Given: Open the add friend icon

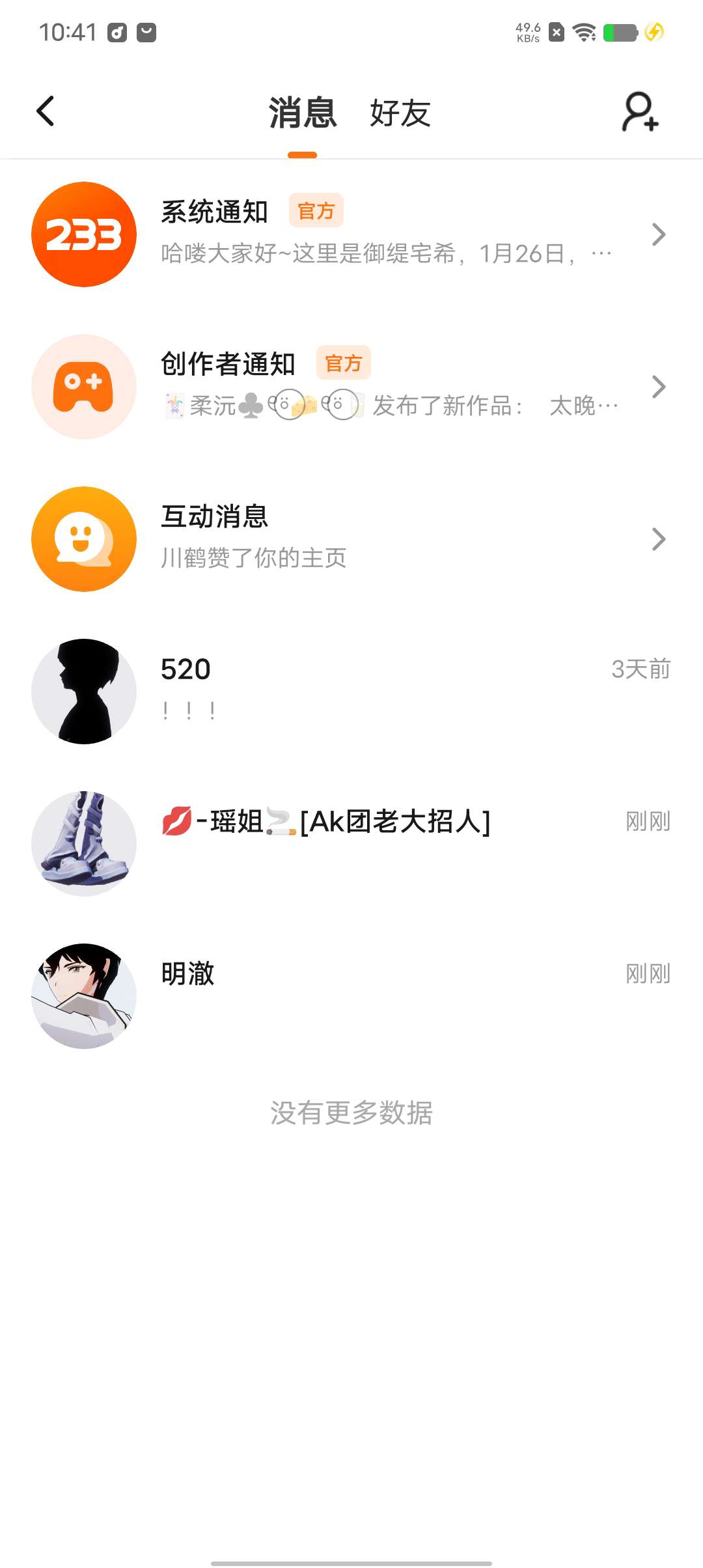Looking at the screenshot, I should [x=640, y=112].
